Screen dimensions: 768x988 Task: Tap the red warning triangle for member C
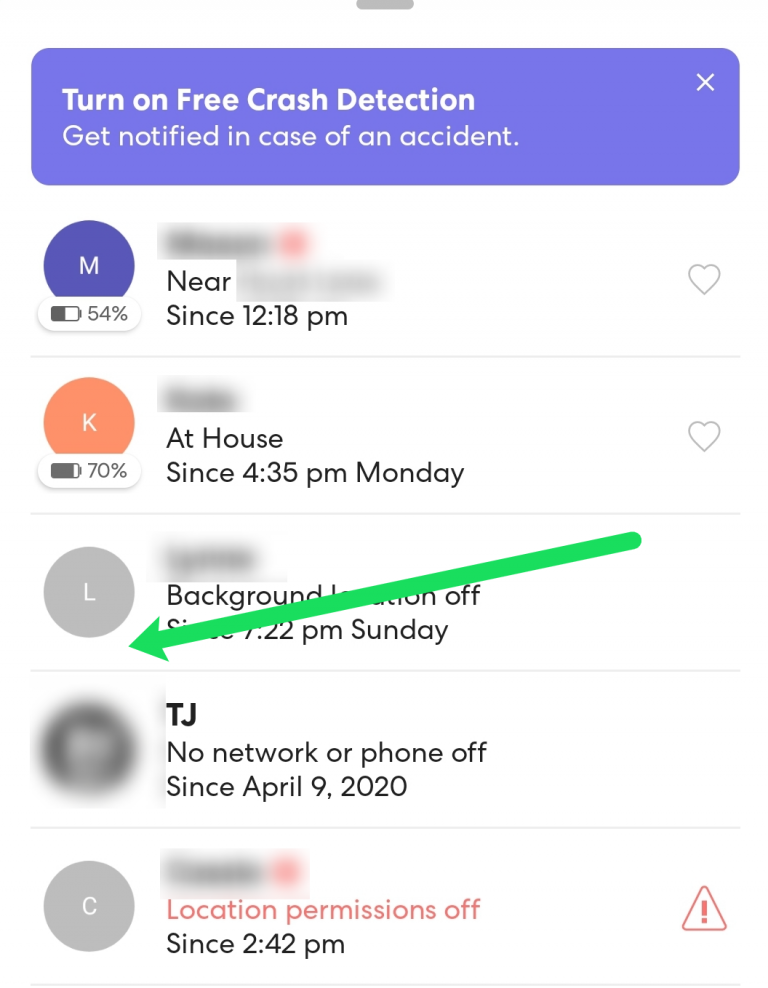click(703, 909)
